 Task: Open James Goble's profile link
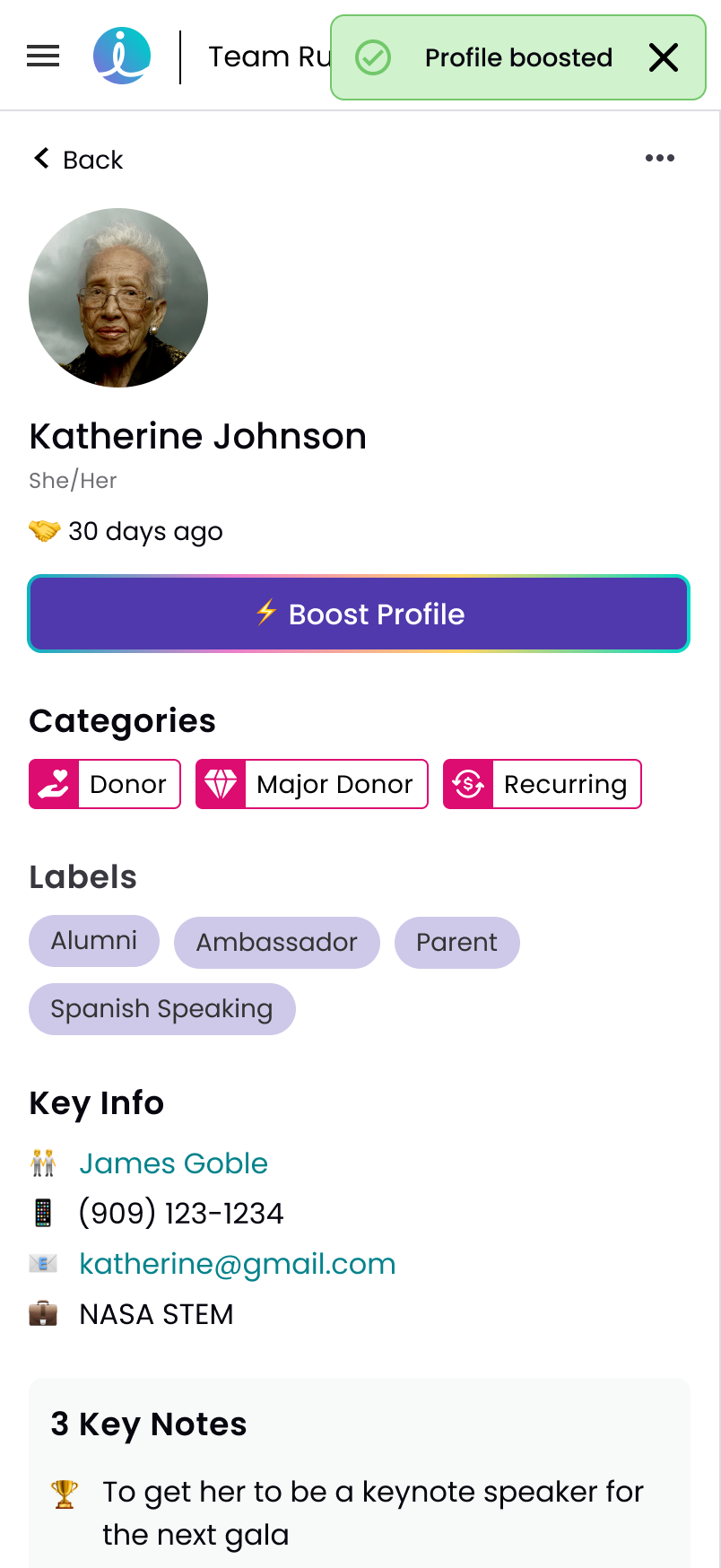[174, 1163]
